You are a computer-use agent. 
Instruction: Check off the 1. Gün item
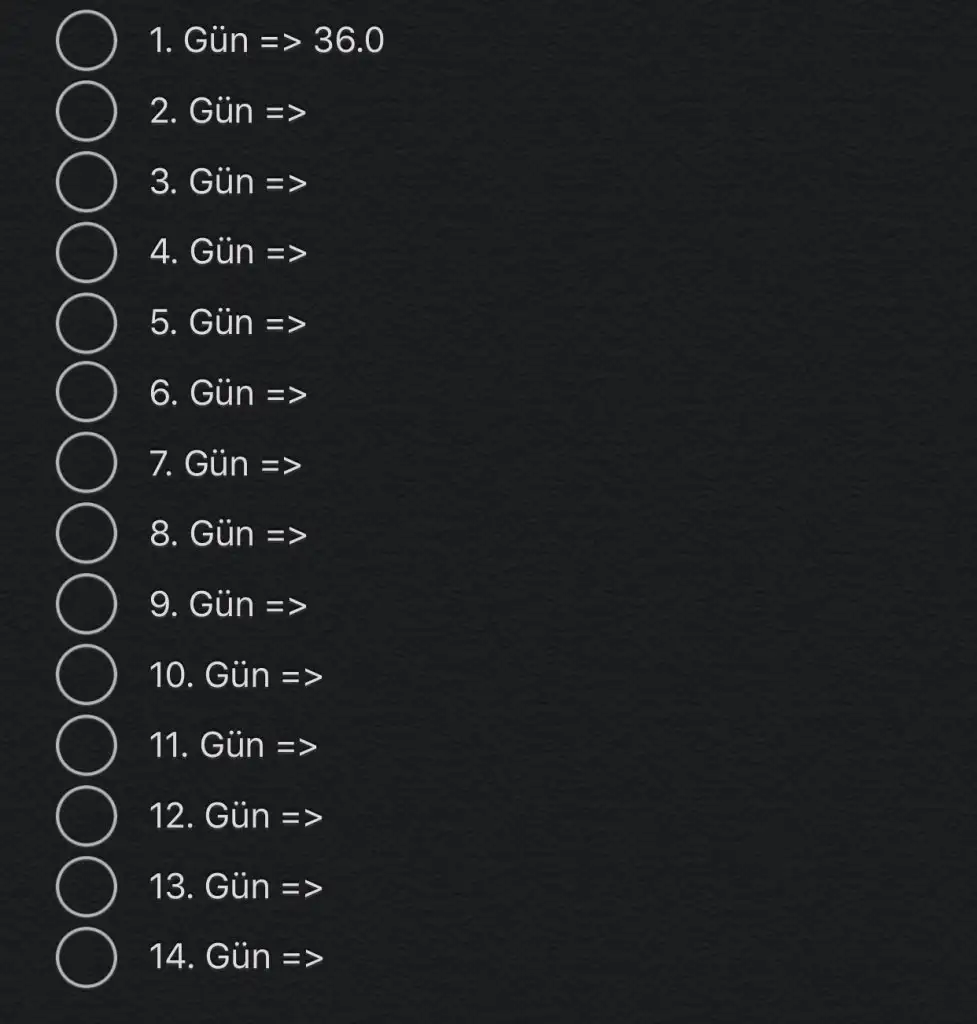86,41
